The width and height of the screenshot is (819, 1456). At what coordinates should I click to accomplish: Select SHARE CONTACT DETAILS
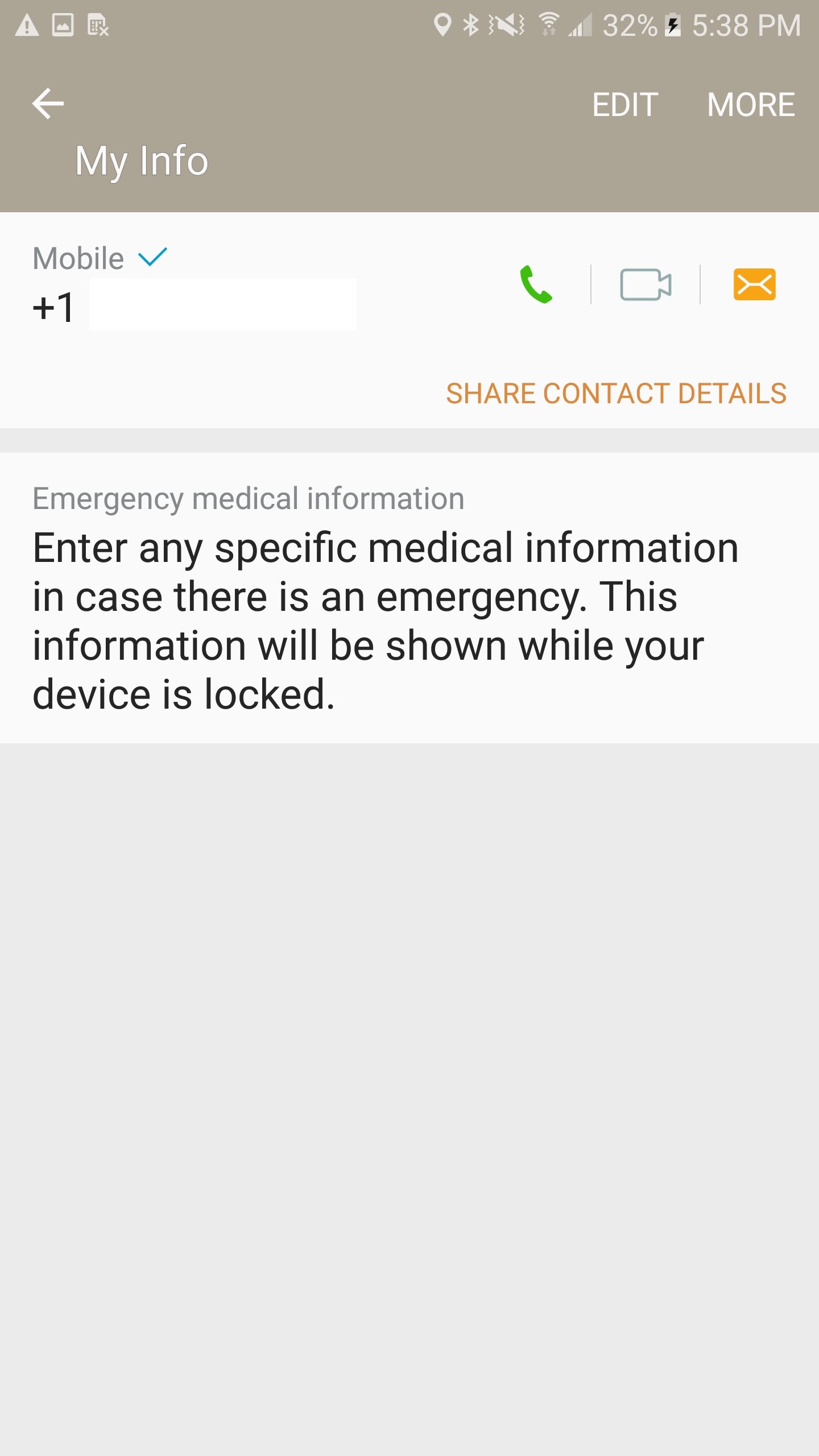click(616, 393)
